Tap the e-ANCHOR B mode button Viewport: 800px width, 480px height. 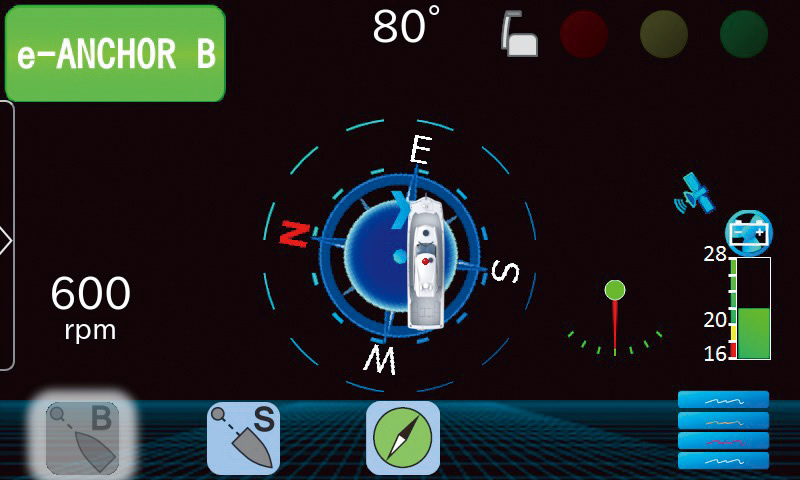[115, 54]
